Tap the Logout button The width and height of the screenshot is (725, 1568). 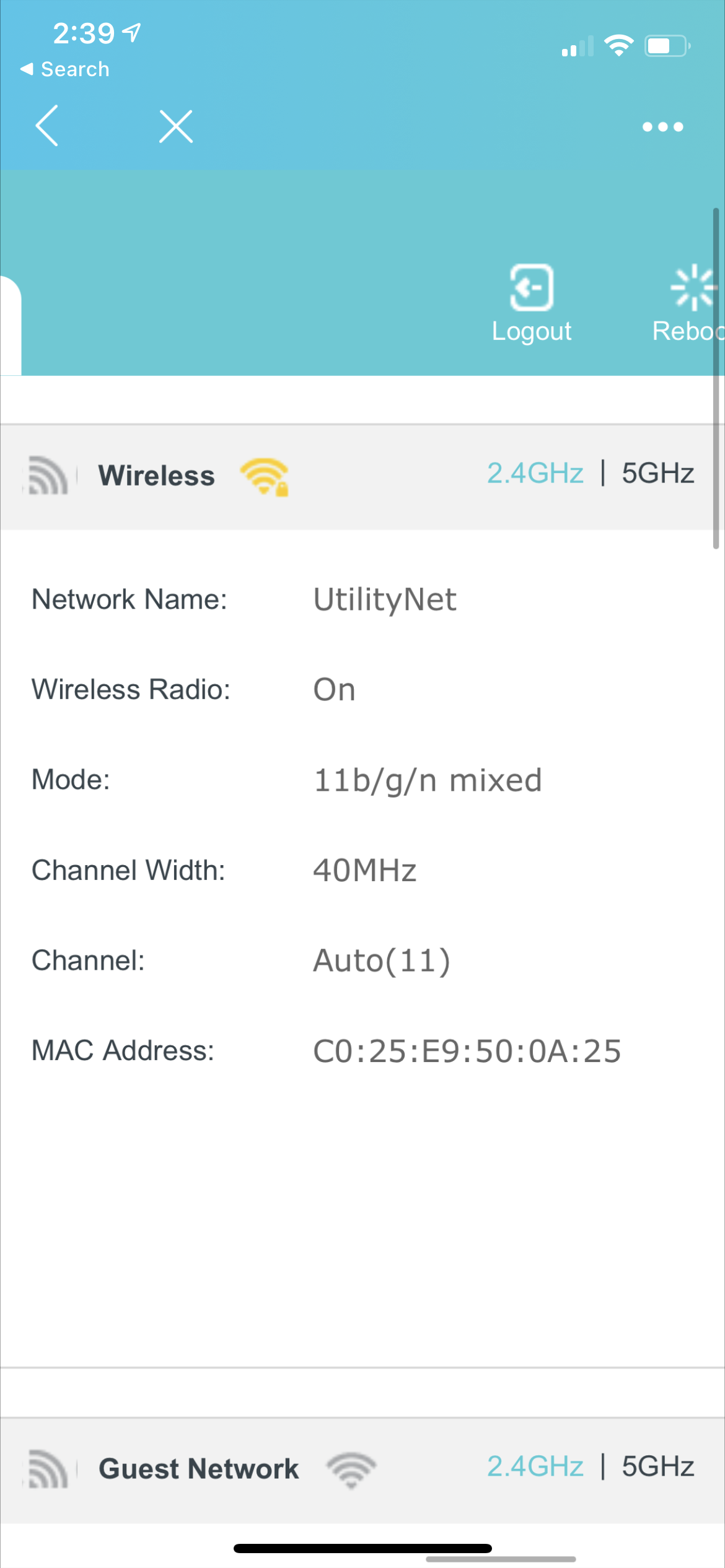[532, 303]
